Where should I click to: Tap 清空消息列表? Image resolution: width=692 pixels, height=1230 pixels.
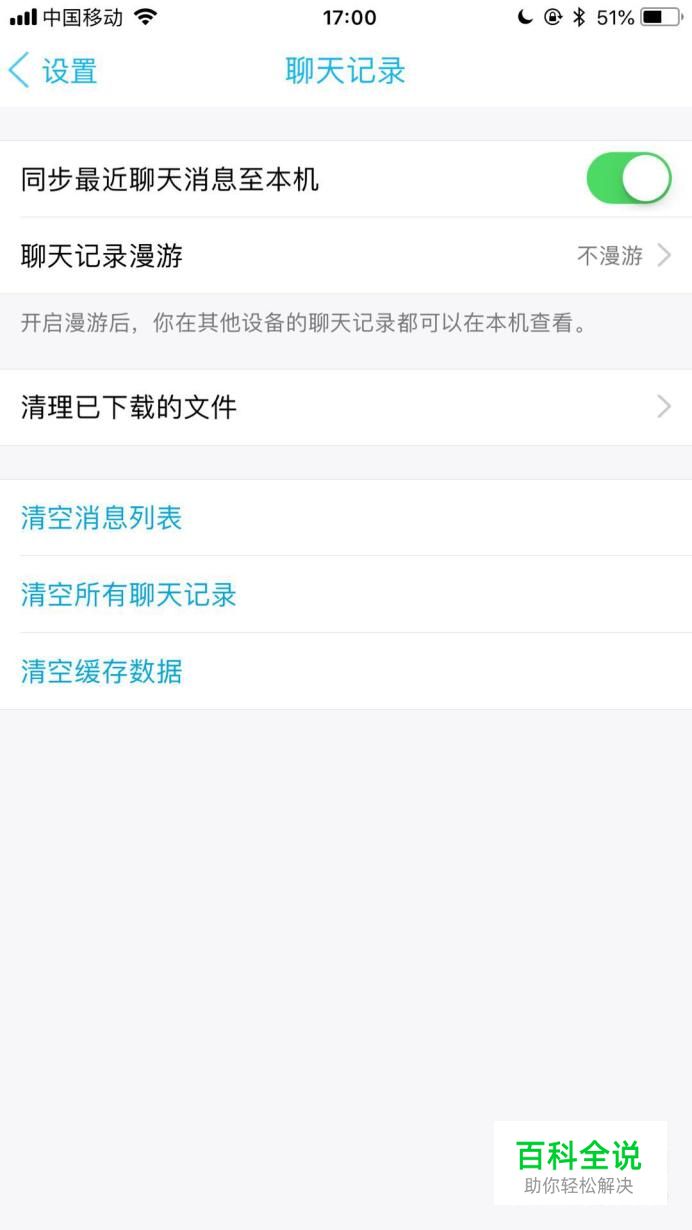(346, 518)
